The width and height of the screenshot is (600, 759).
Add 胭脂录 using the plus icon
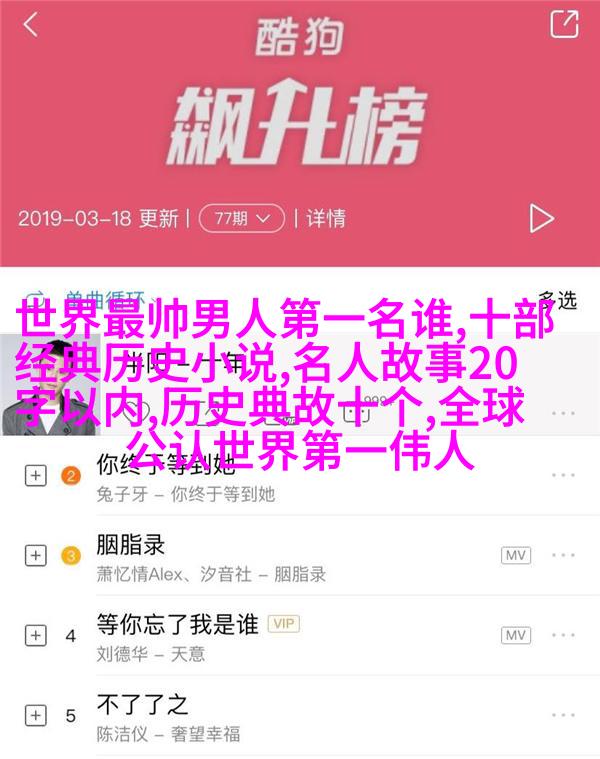(x=35, y=555)
